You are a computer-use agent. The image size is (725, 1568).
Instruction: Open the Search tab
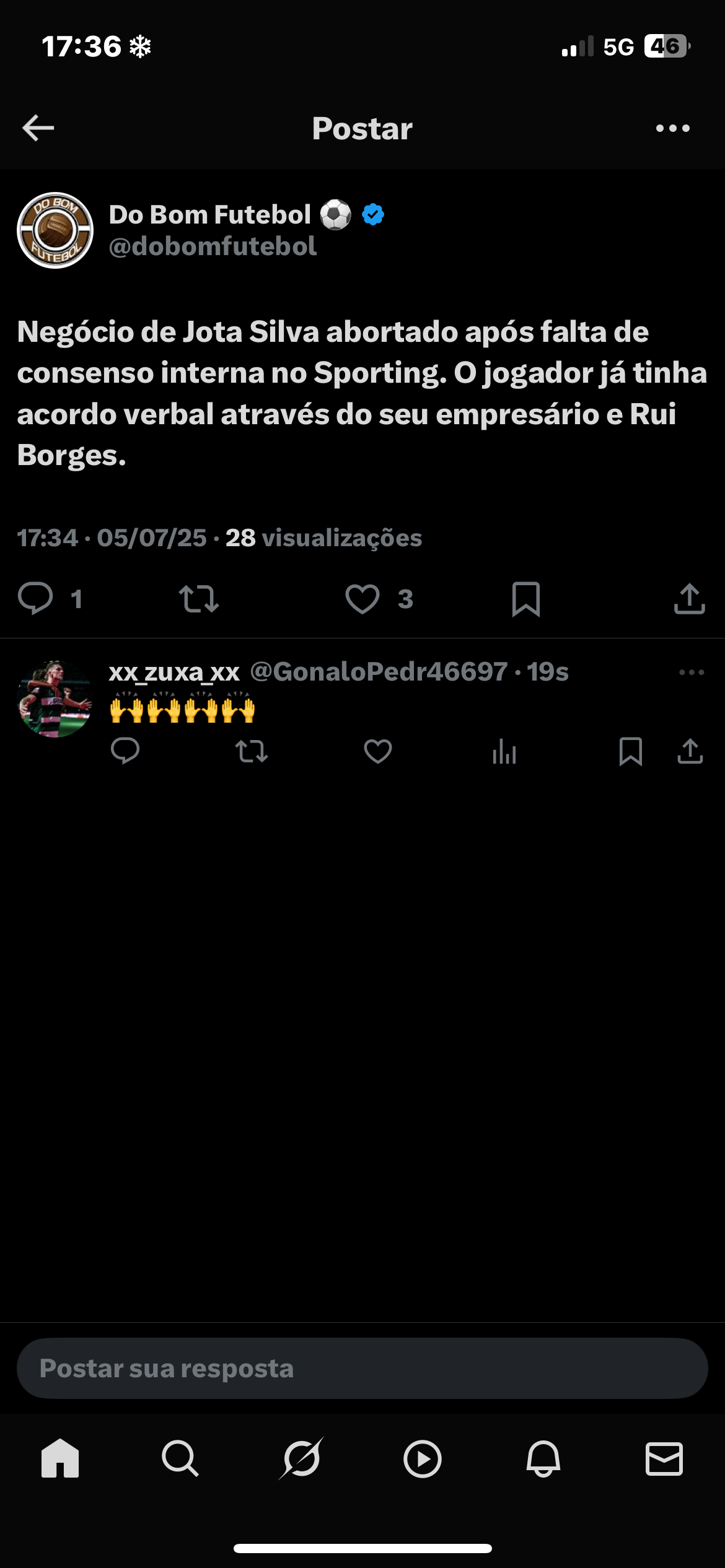(180, 1459)
